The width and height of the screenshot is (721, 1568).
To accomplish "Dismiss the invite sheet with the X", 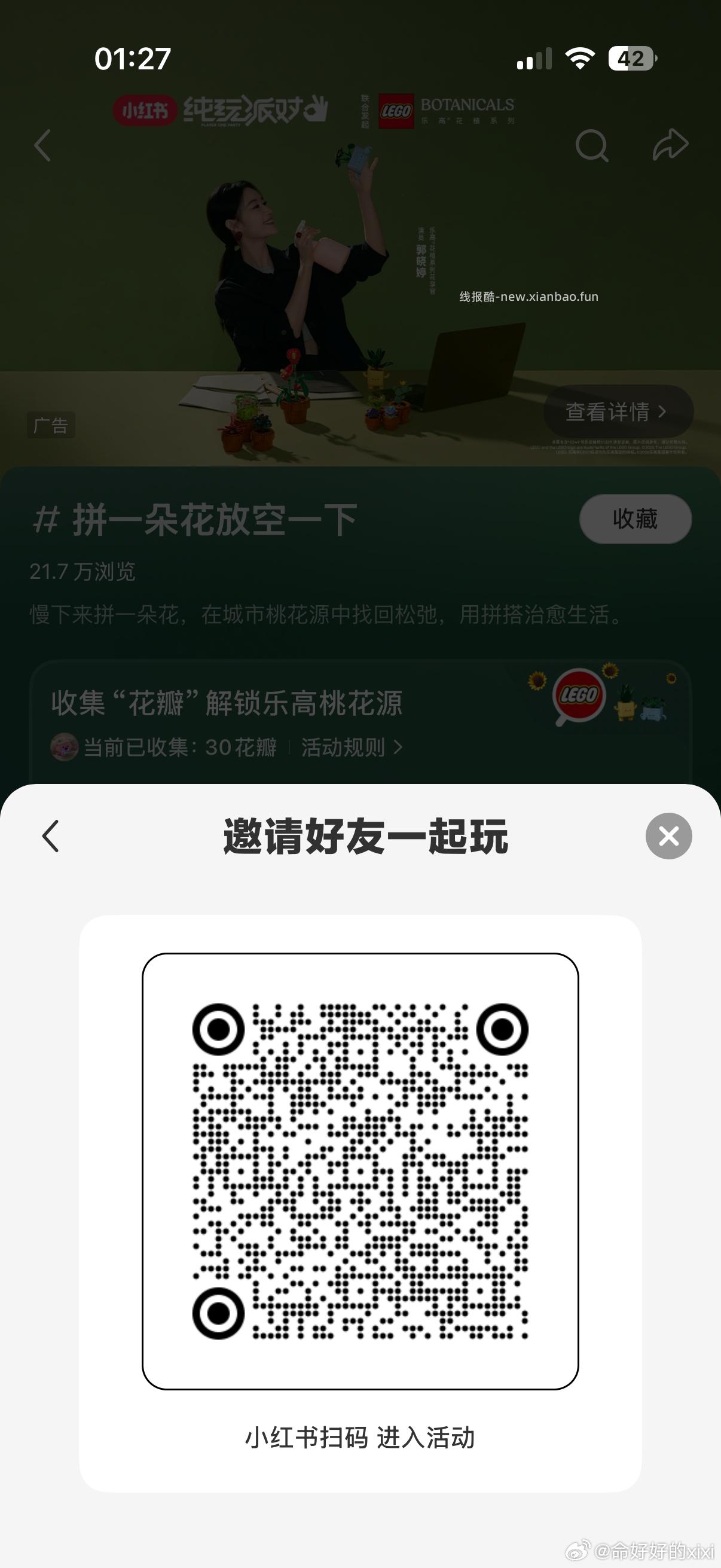I will coord(669,836).
